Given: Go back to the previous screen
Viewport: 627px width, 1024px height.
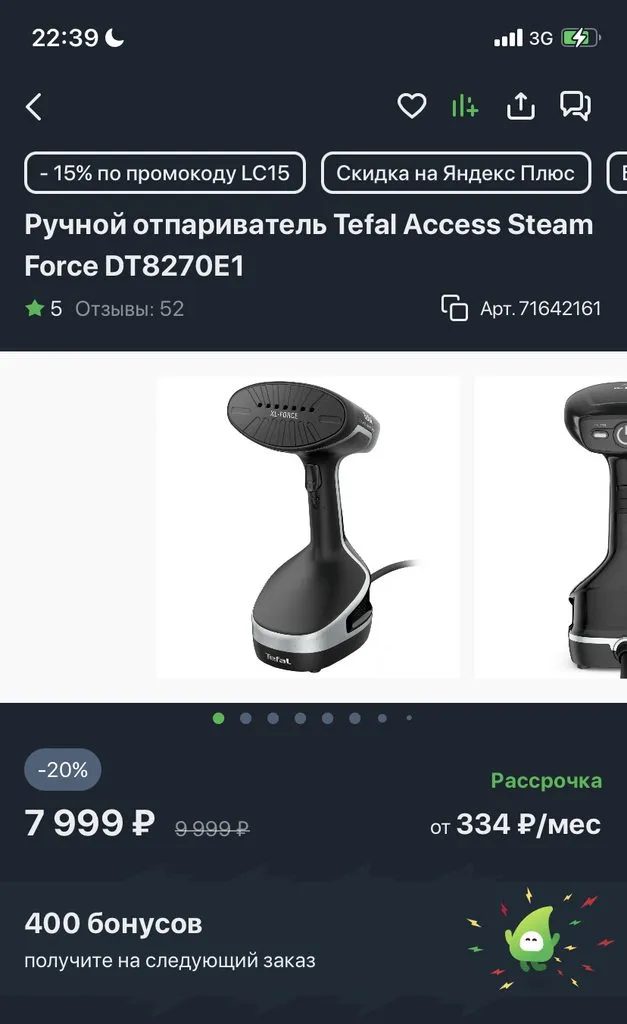Looking at the screenshot, I should pyautogui.click(x=34, y=107).
